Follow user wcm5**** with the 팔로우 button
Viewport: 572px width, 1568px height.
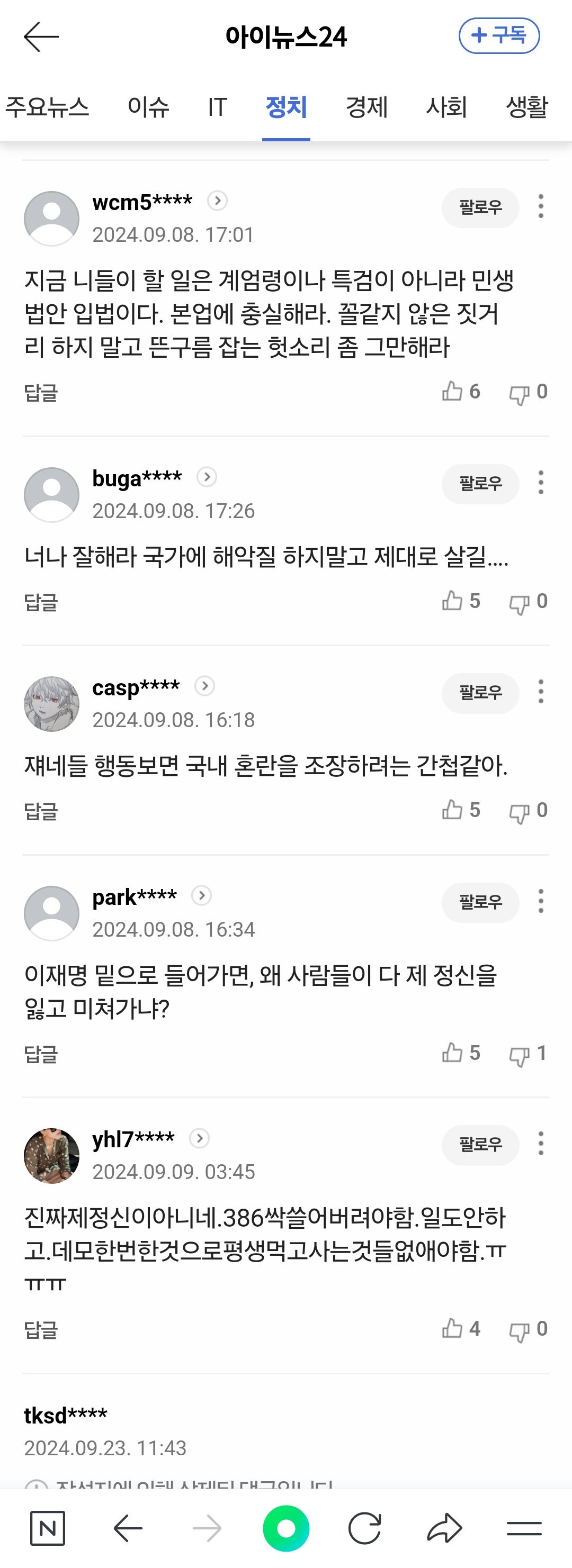tap(480, 207)
